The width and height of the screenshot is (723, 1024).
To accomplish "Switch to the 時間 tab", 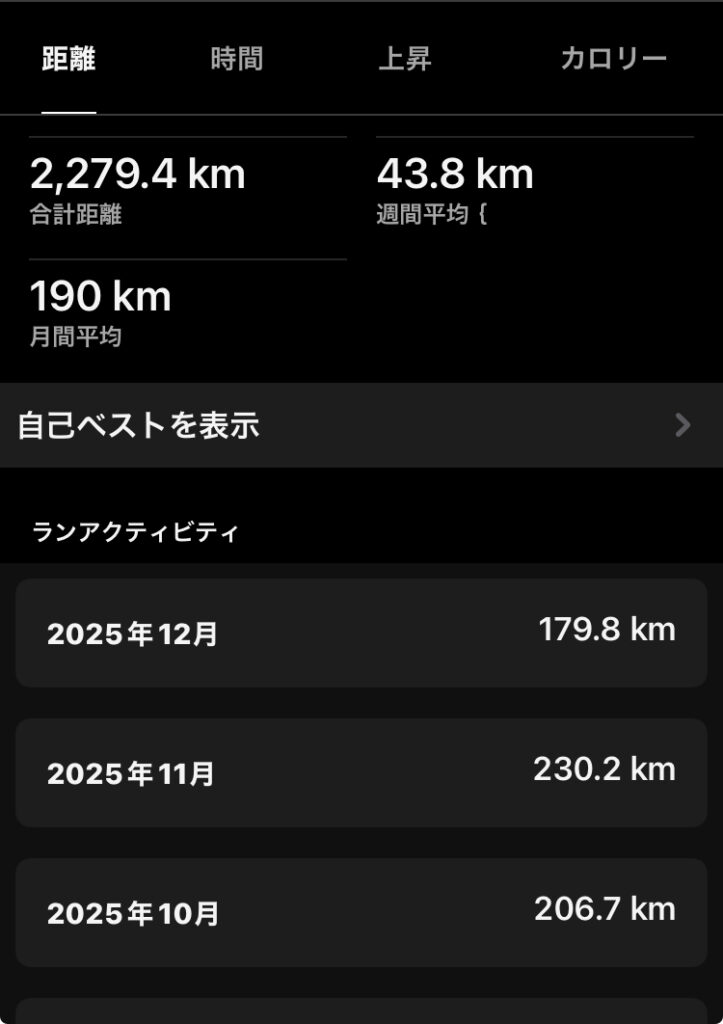I will tap(237, 60).
